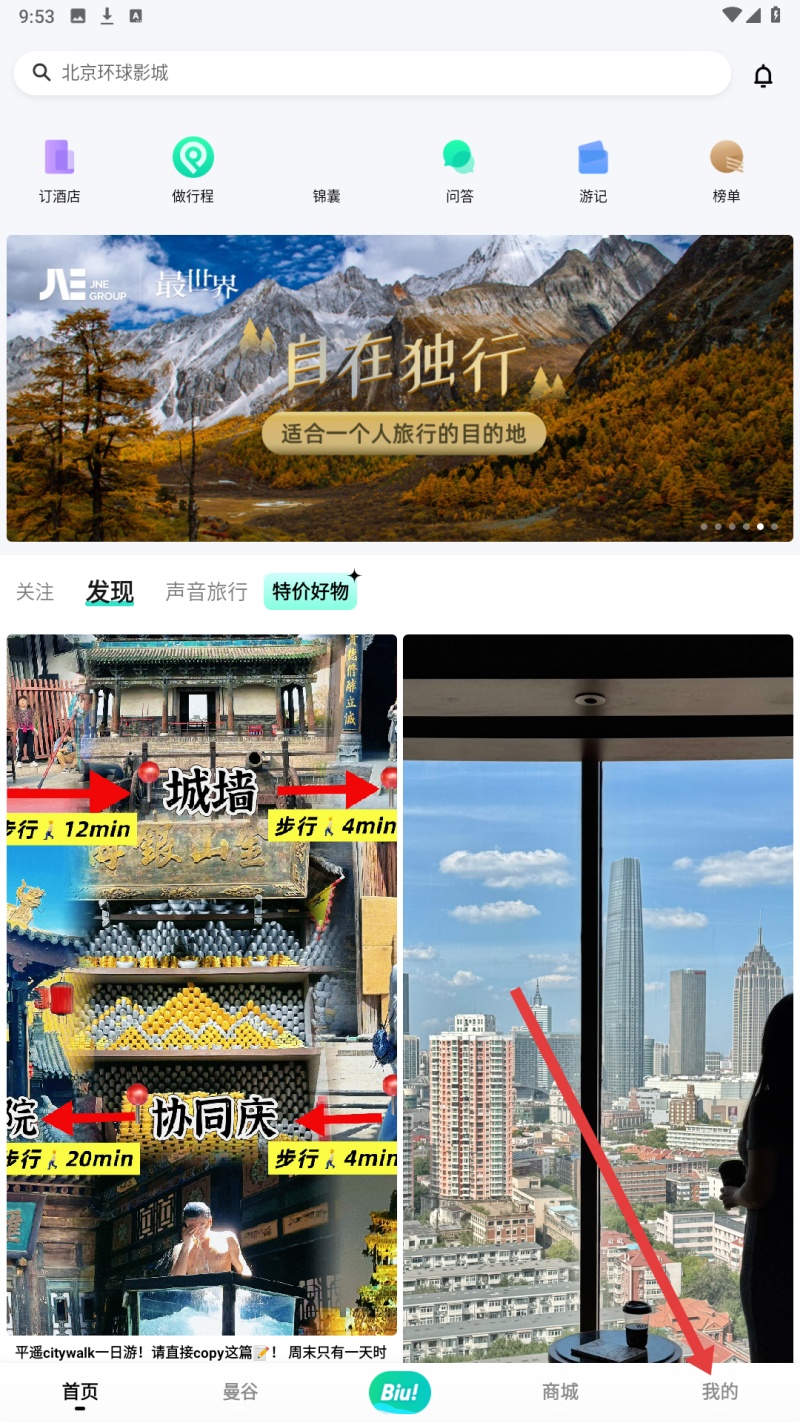Viewport: 800px width, 1422px height.
Task: Browse 游记 travel notes
Action: click(593, 170)
